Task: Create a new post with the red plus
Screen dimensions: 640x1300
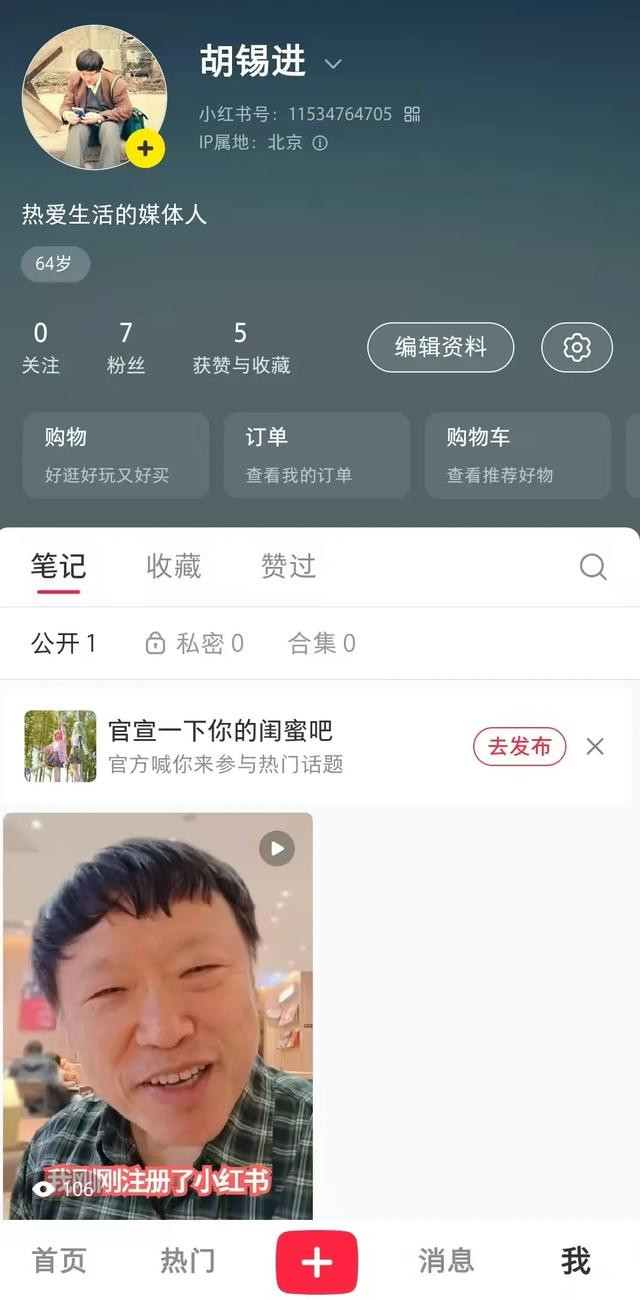Action: [x=317, y=1262]
